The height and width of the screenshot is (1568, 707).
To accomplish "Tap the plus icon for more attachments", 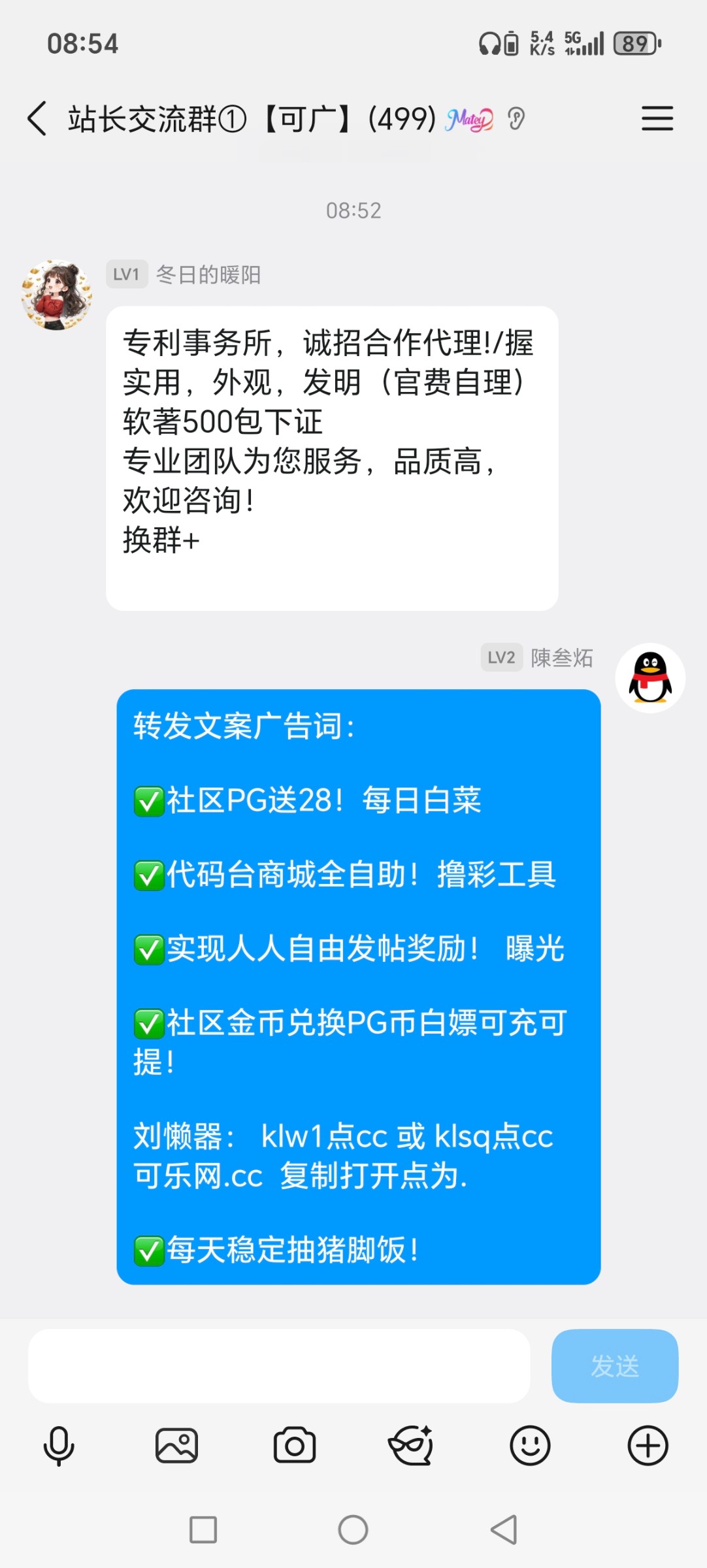I will coord(648,1446).
